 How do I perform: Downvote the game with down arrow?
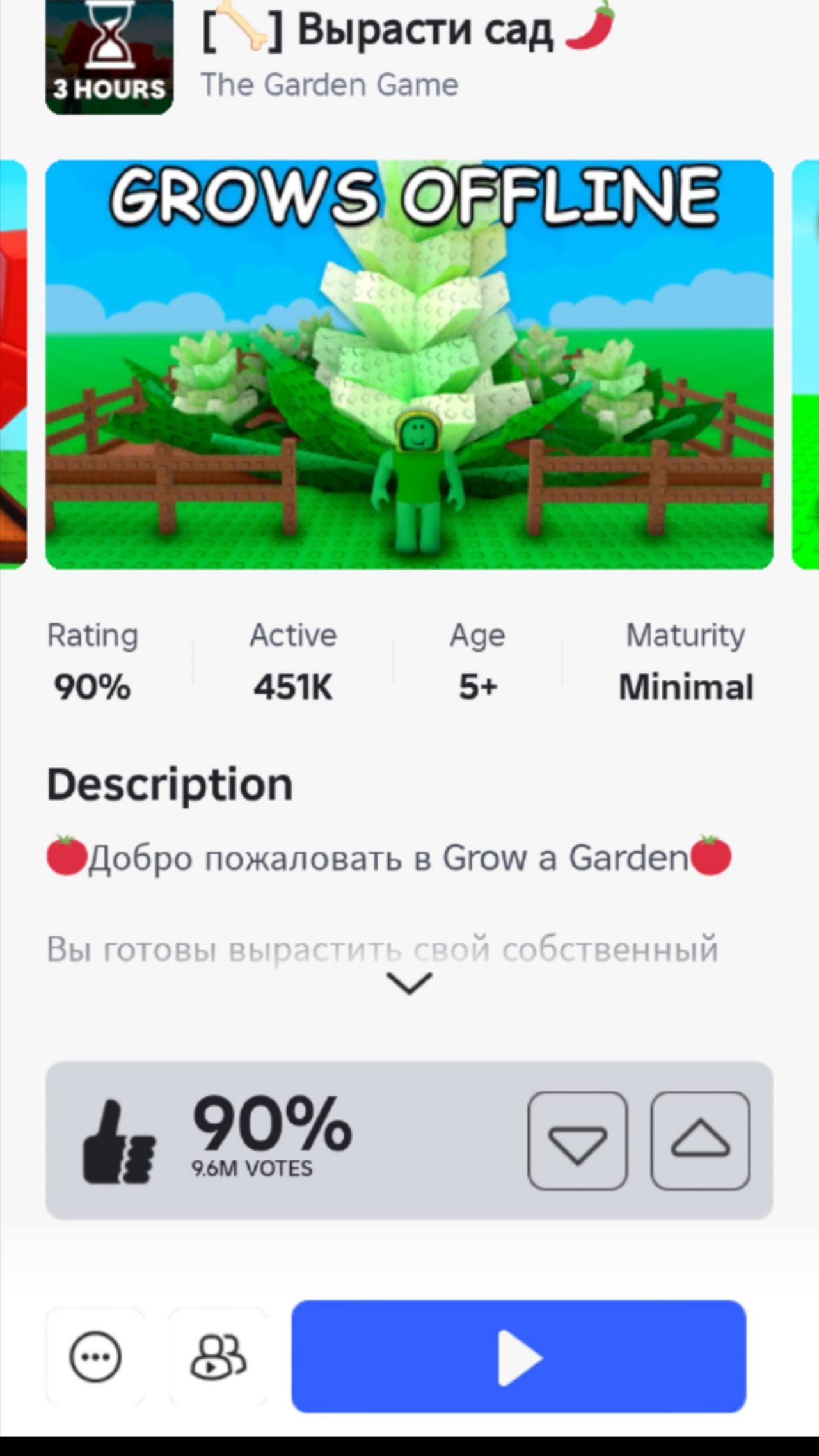tap(577, 1141)
